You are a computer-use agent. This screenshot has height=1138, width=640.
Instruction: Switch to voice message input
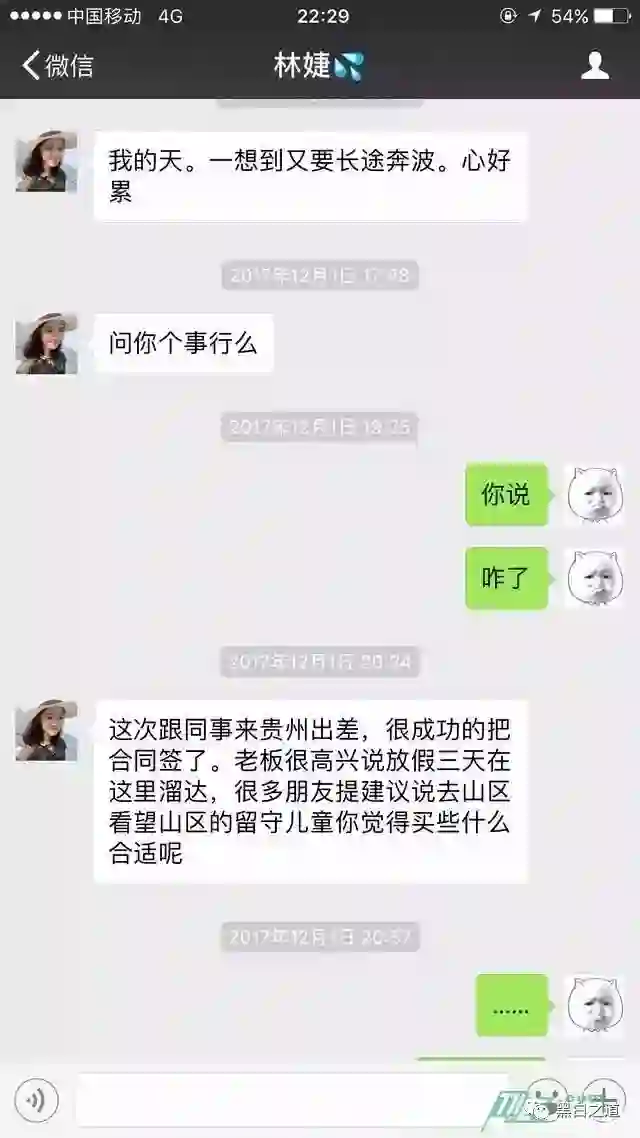tap(37, 1101)
